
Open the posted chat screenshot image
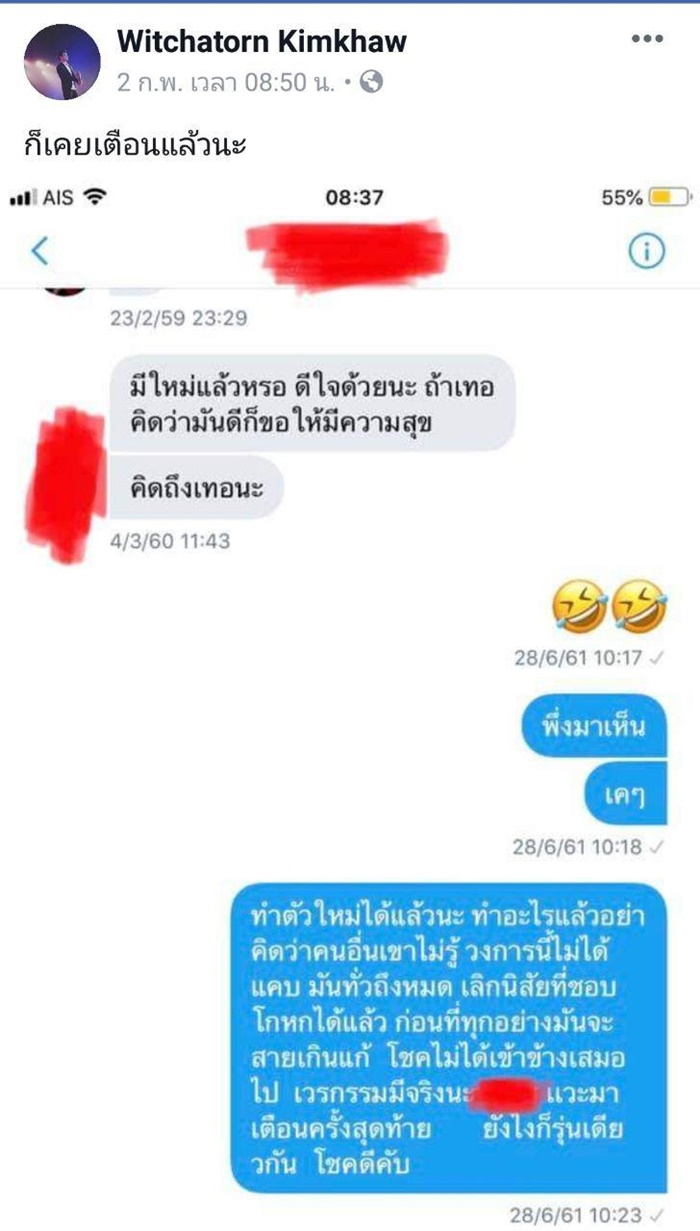pos(350,700)
